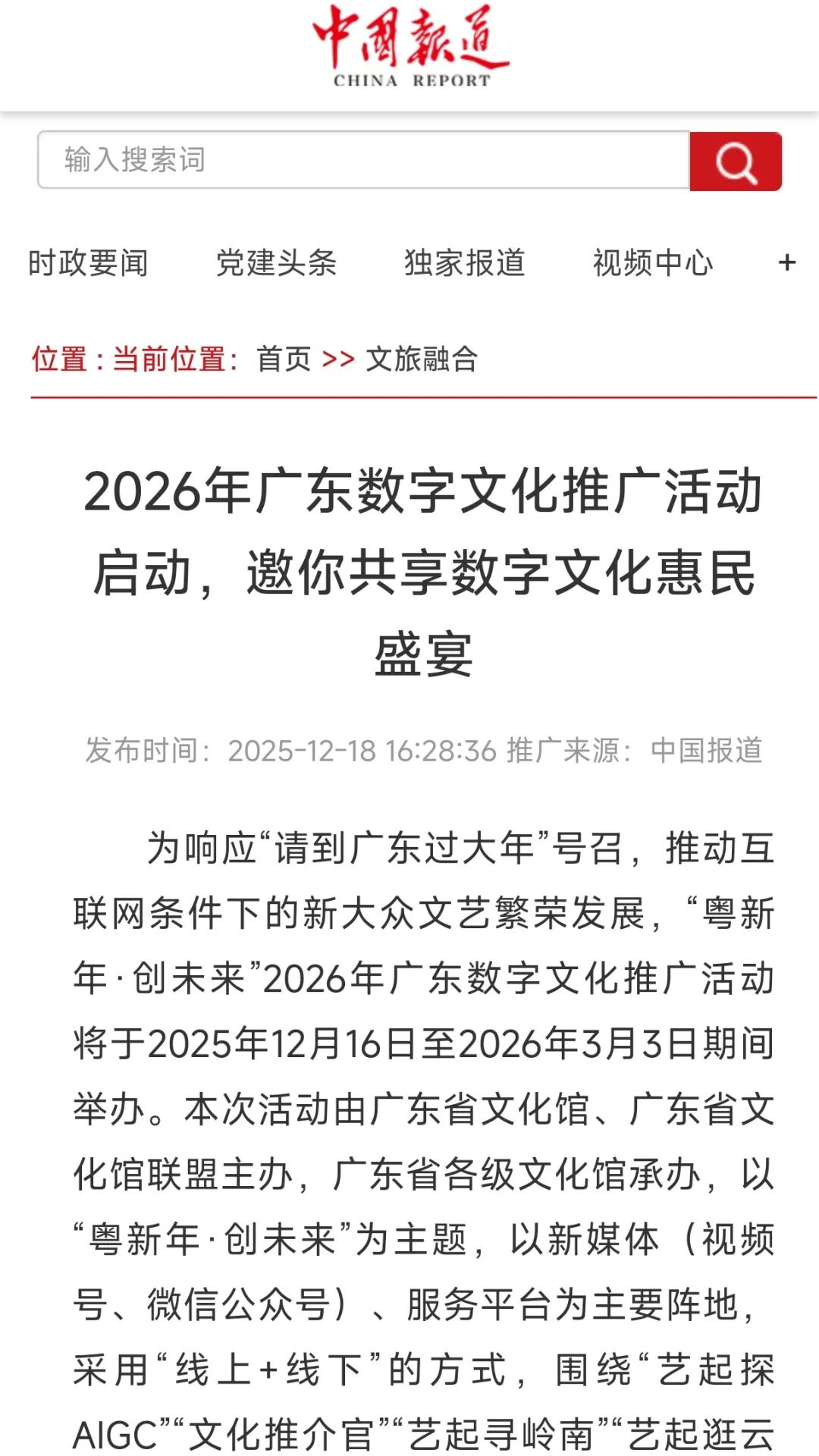Open 视频中心 tab
819x1456 pixels.
(653, 263)
